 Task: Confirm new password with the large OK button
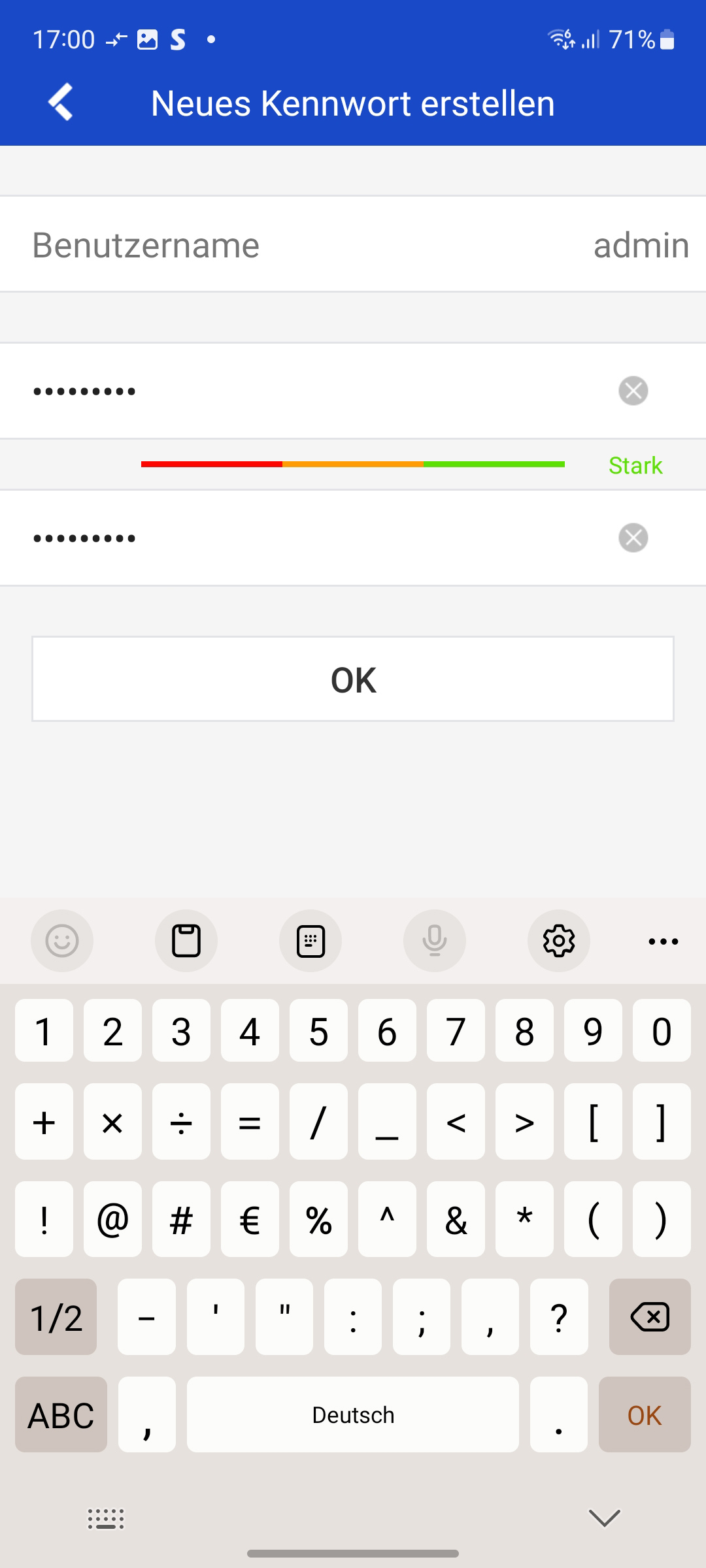click(353, 679)
